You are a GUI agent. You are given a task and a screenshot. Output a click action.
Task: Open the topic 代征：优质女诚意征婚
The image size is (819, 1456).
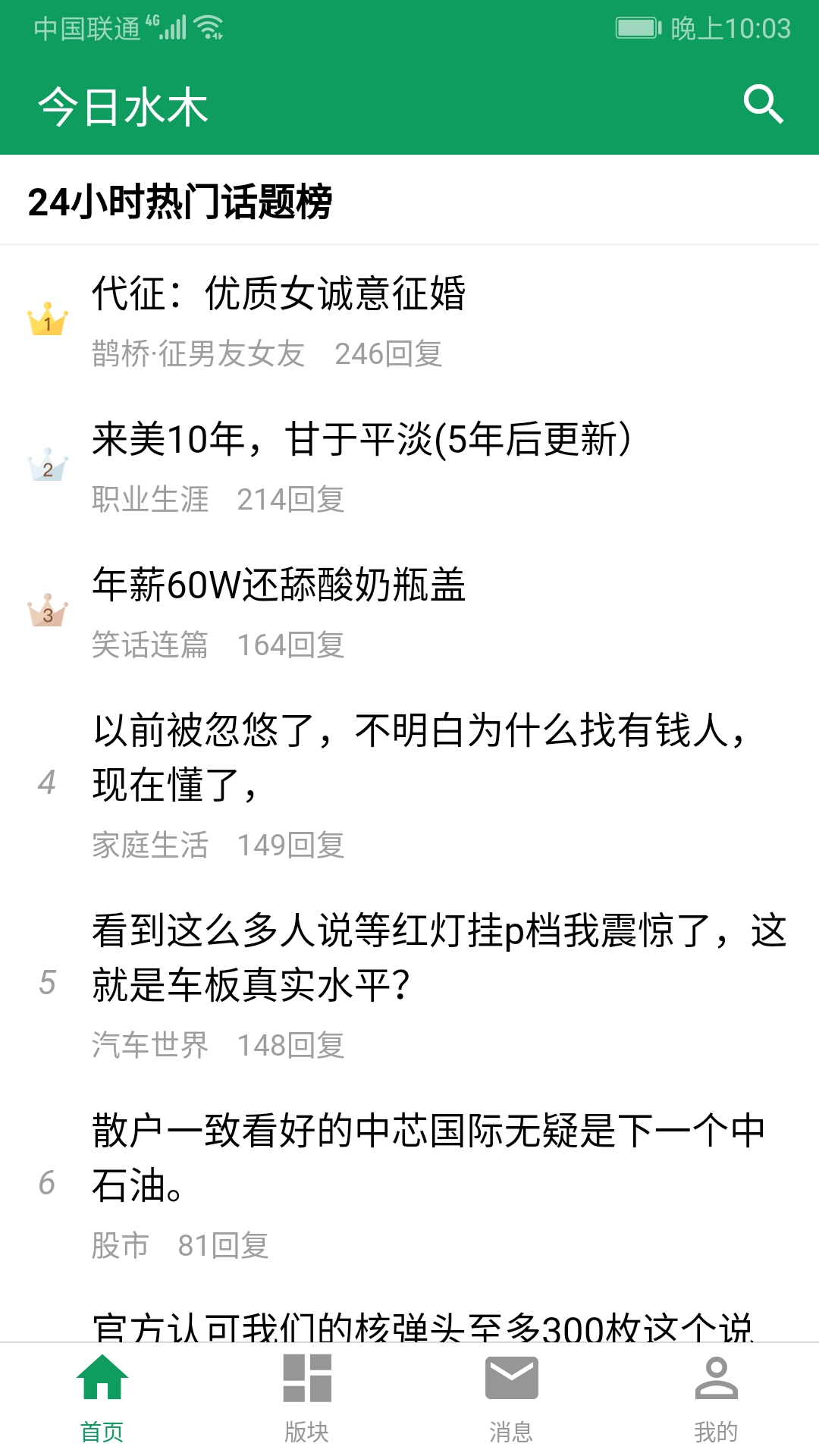point(279,294)
